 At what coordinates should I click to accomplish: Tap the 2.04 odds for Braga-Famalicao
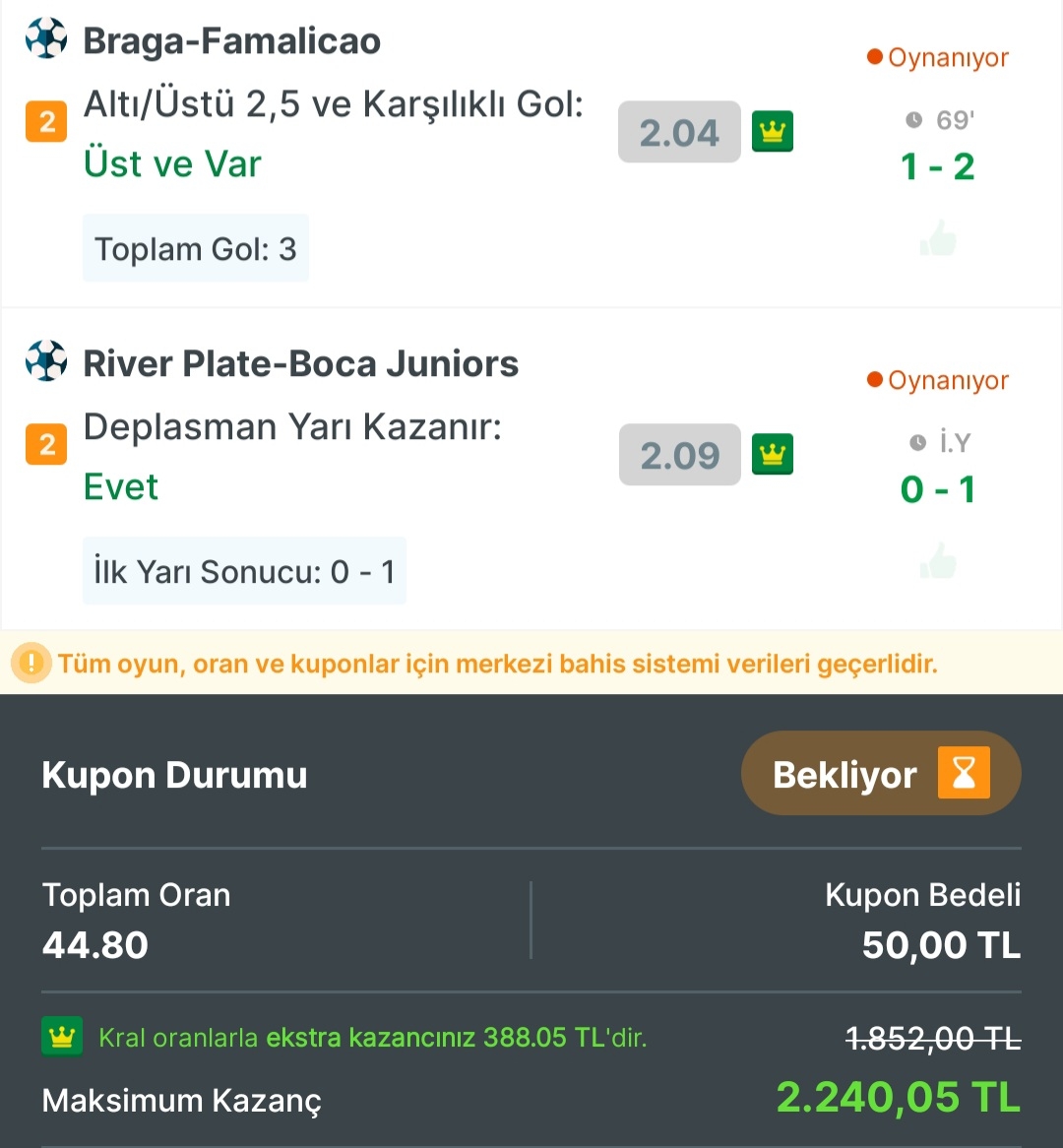tap(679, 132)
